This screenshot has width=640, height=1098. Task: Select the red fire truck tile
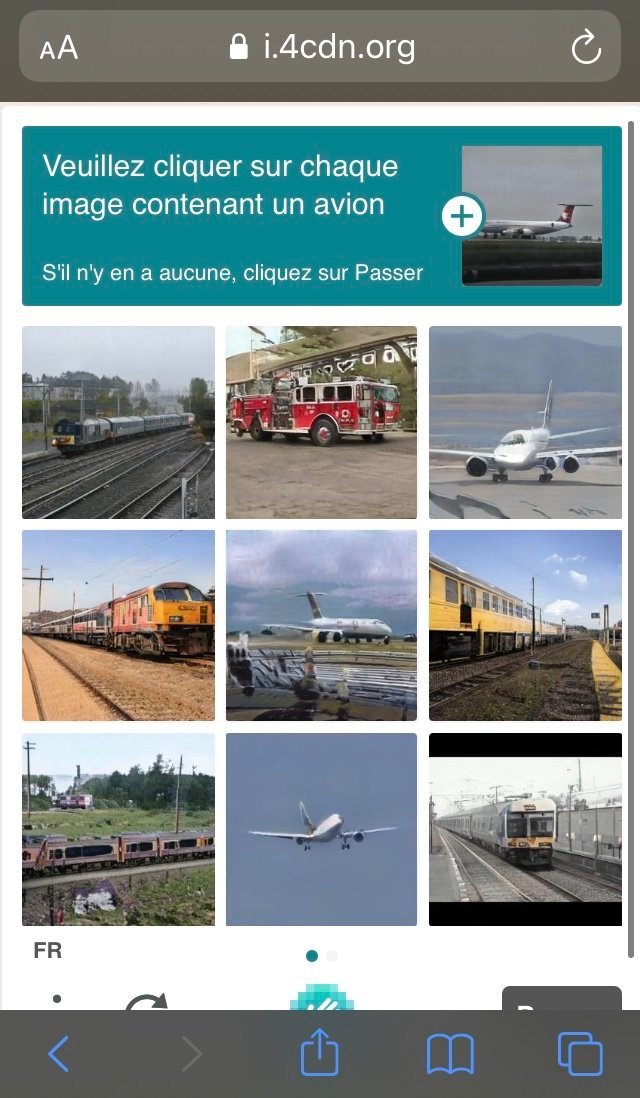(x=321, y=422)
